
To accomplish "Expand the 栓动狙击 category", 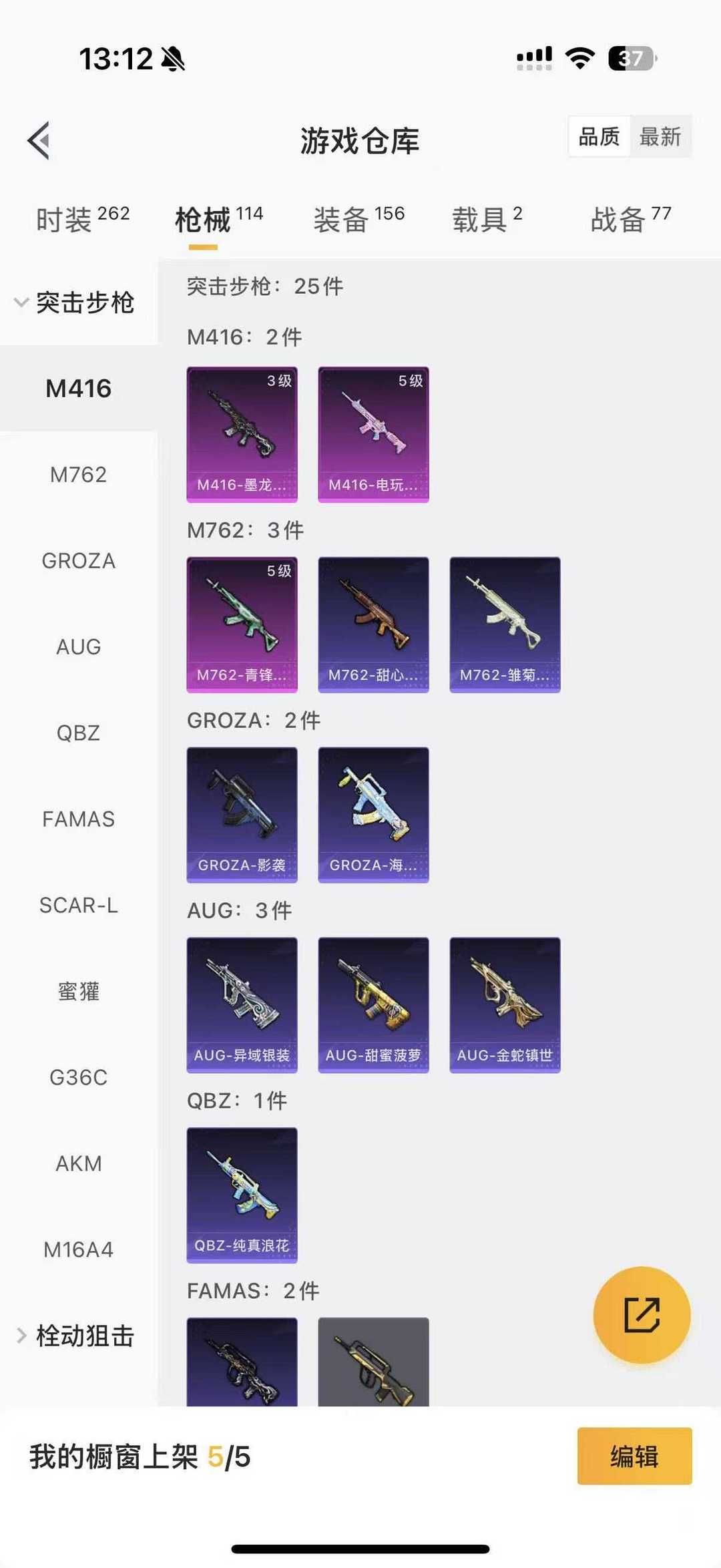I will coord(75,1336).
